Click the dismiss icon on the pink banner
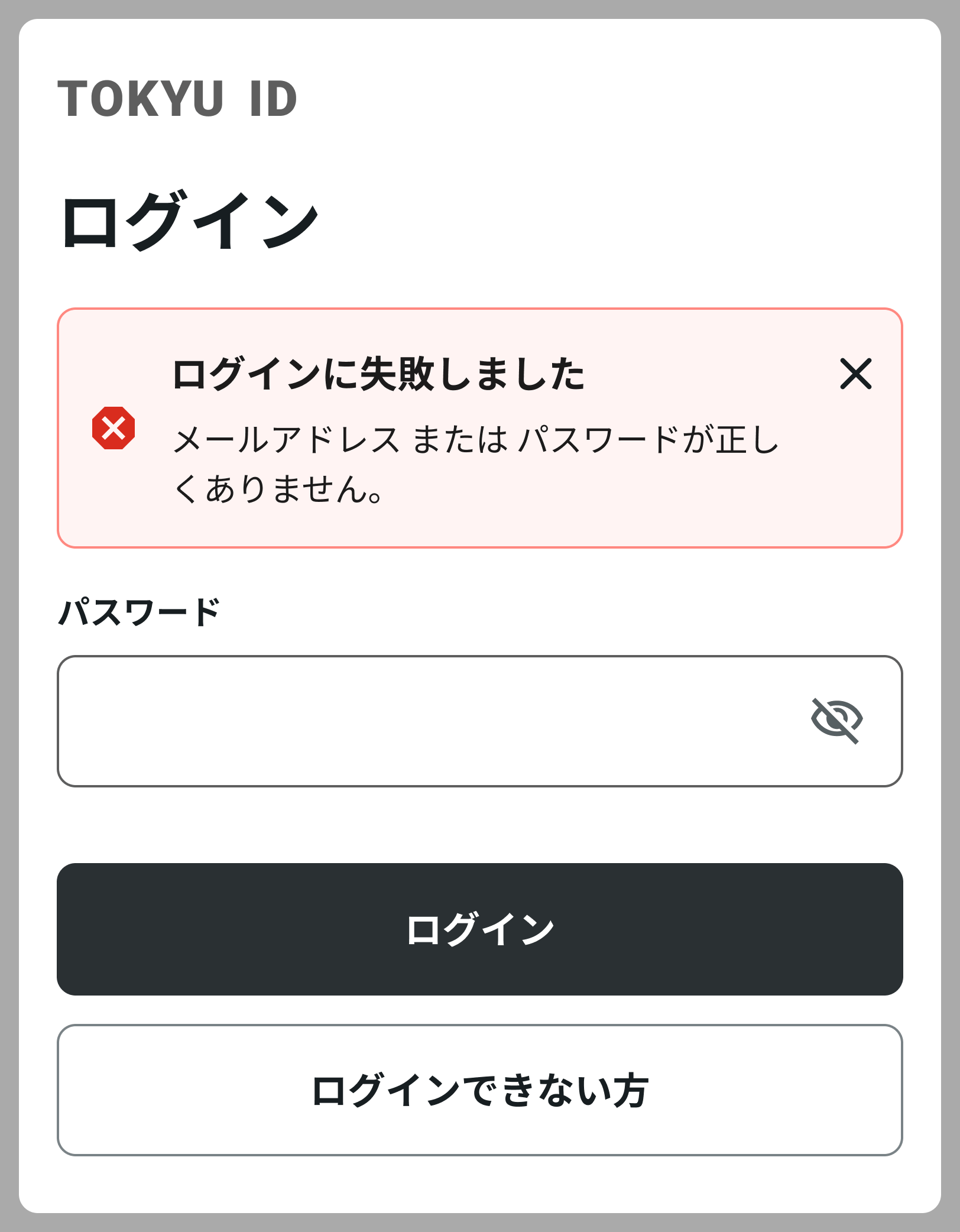This screenshot has height=1232, width=960. click(855, 375)
